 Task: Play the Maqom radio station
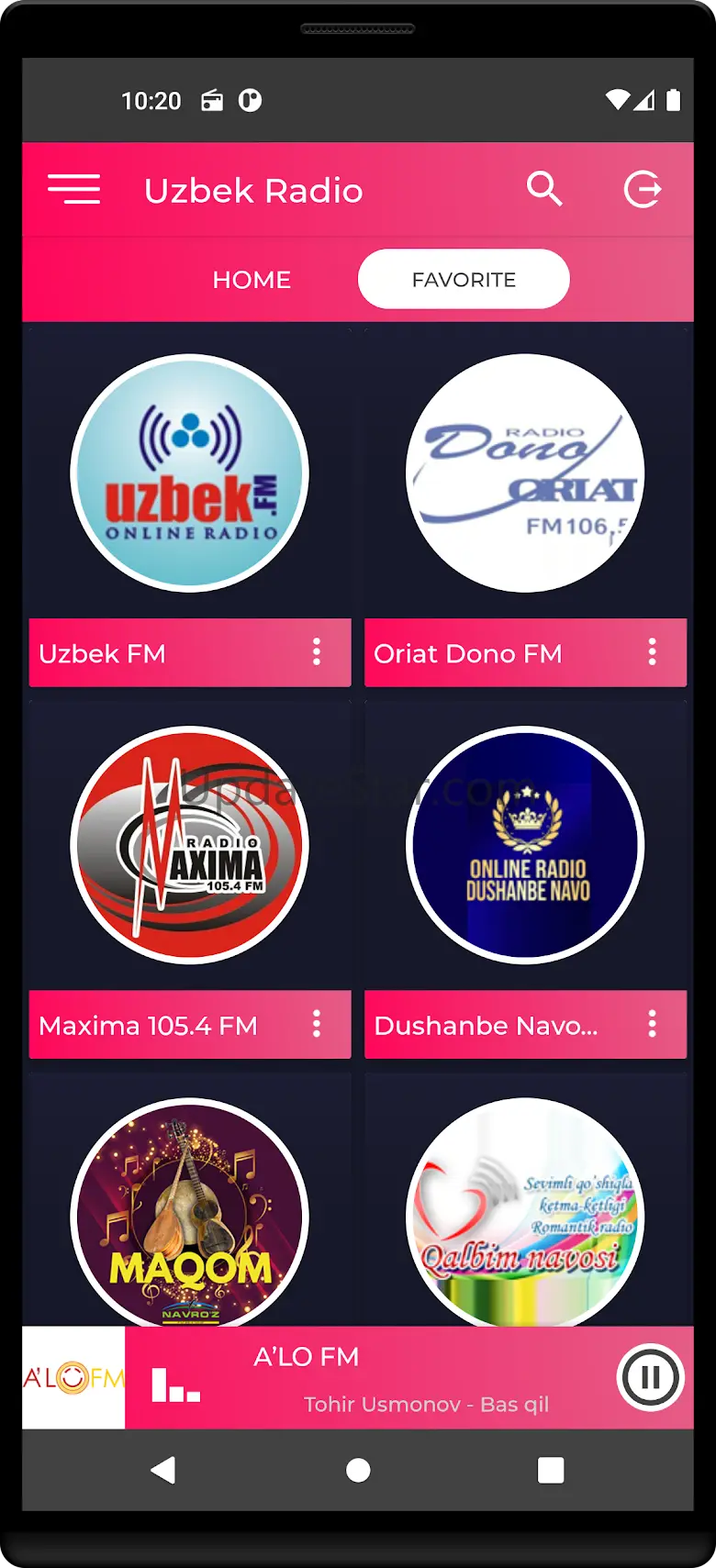pyautogui.click(x=190, y=1213)
